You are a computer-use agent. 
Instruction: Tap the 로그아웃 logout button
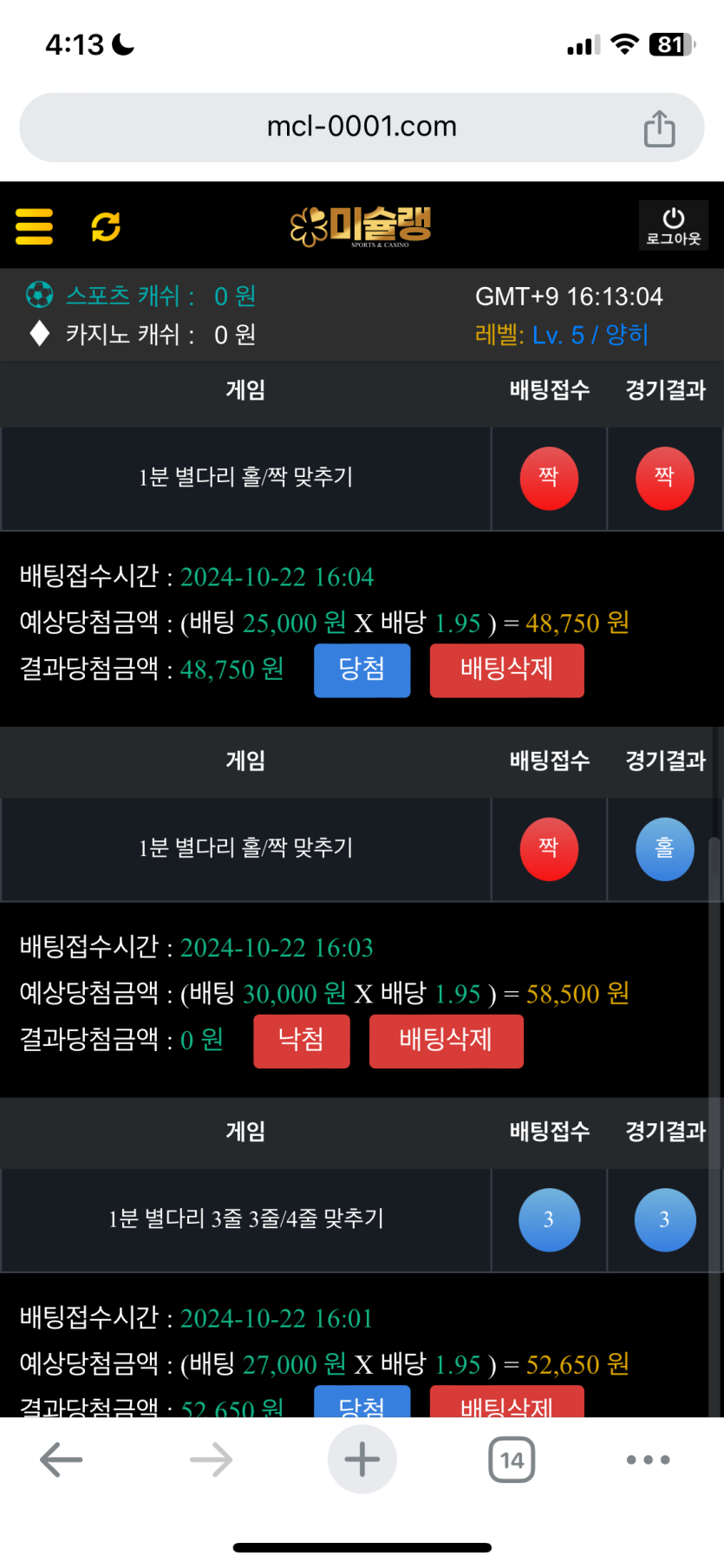pos(673,226)
